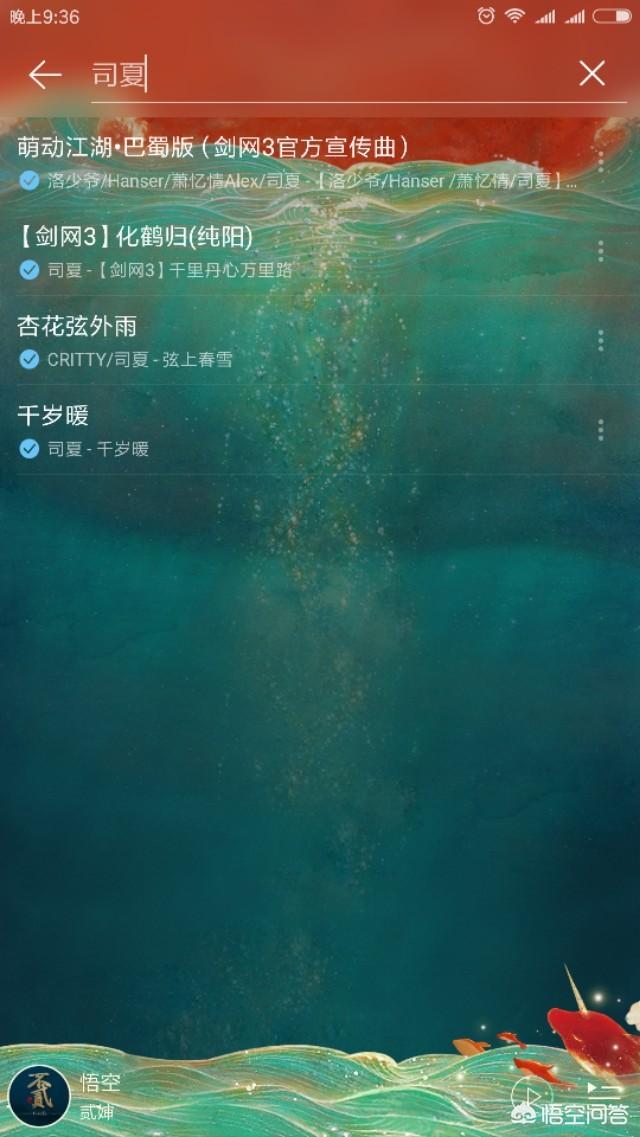Clear the search text with X
640x1137 pixels.
click(x=592, y=73)
